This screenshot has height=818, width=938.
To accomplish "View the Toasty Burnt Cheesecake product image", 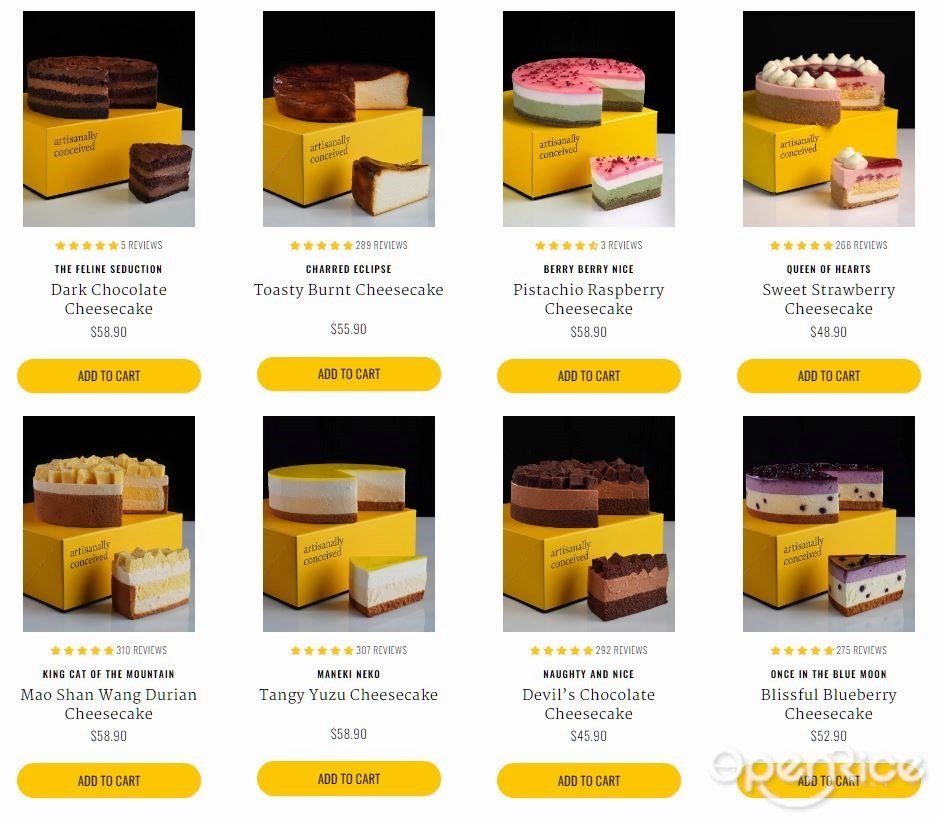I will tap(349, 119).
